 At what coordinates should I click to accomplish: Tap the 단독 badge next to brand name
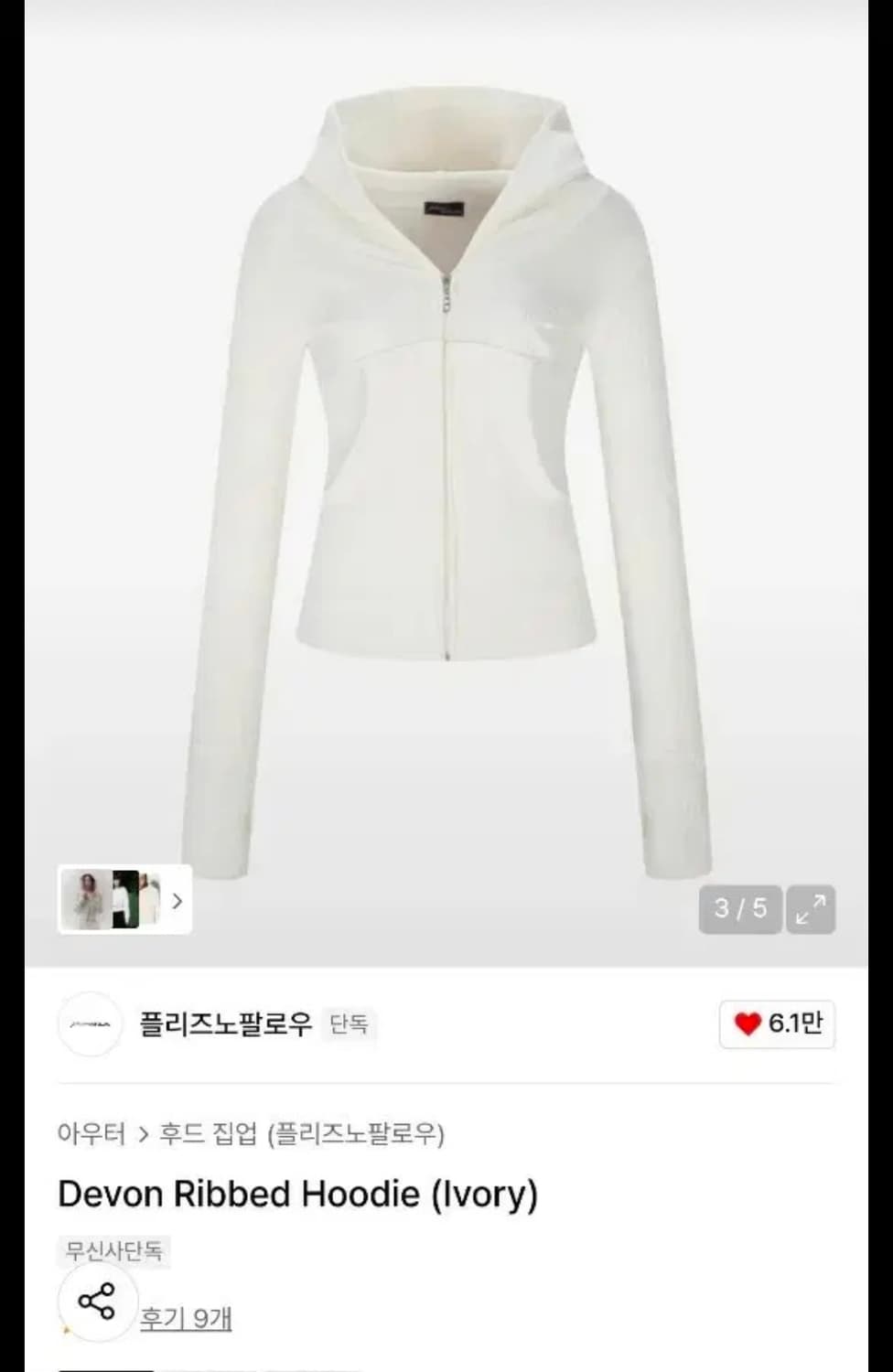coord(350,1025)
